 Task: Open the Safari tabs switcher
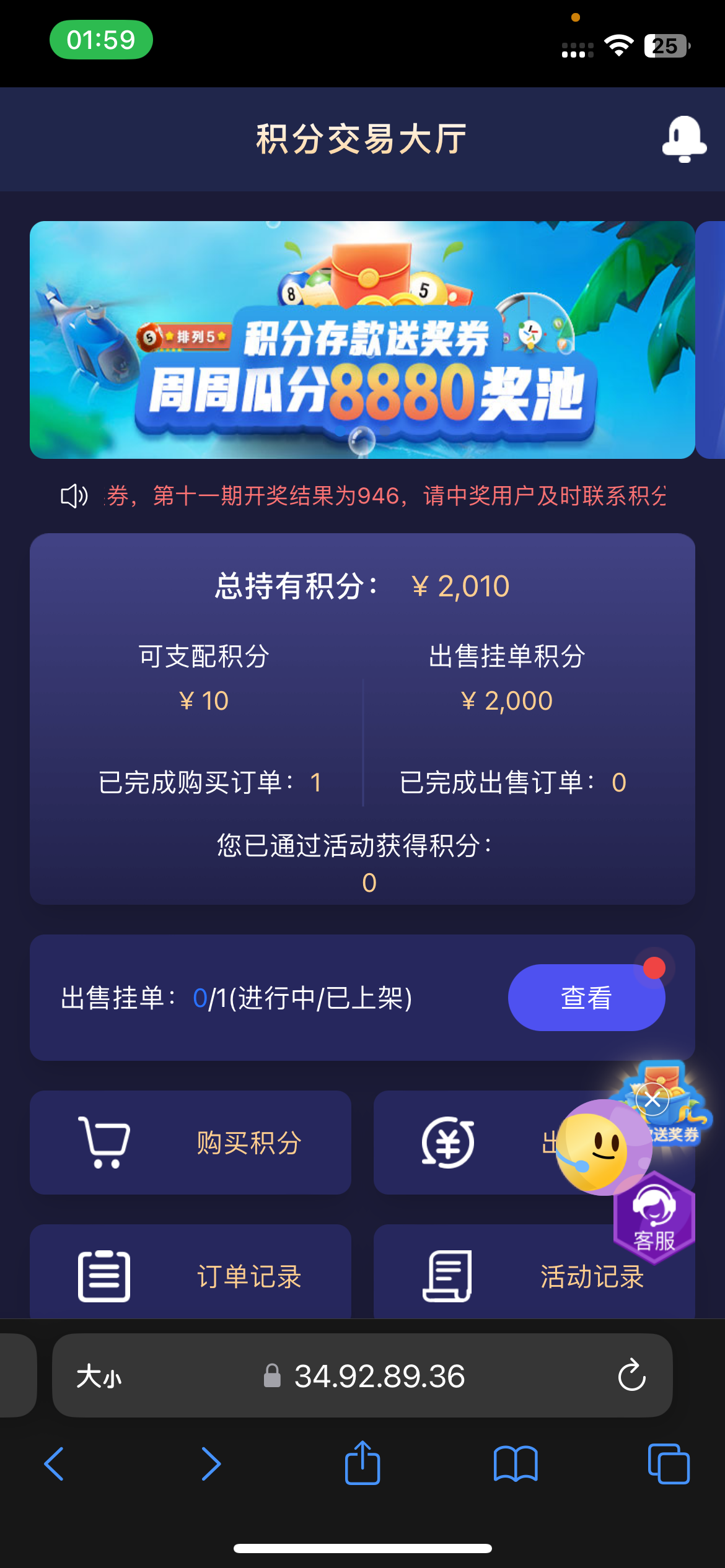(668, 1465)
